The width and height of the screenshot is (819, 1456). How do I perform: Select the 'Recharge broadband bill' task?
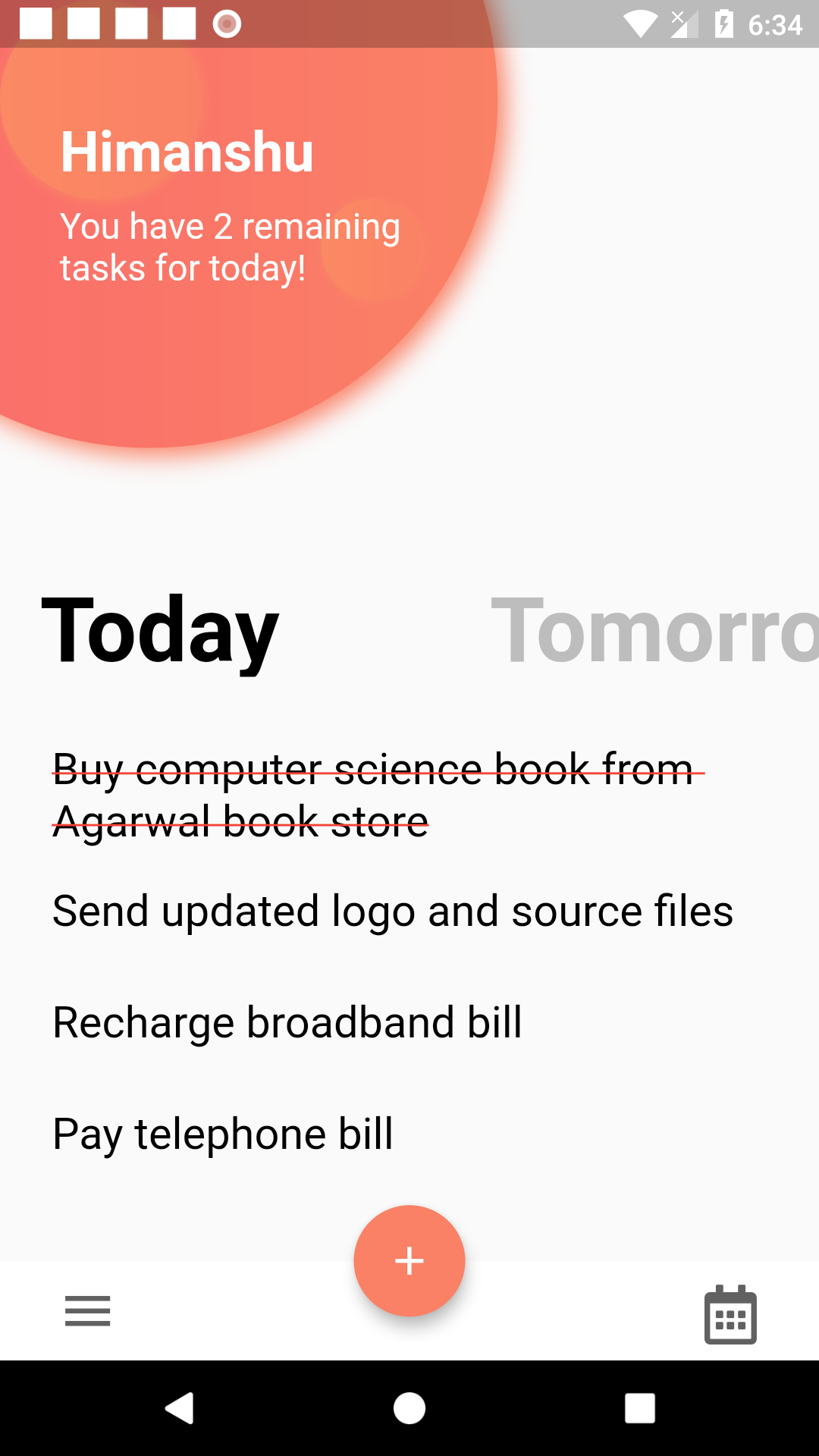287,1022
